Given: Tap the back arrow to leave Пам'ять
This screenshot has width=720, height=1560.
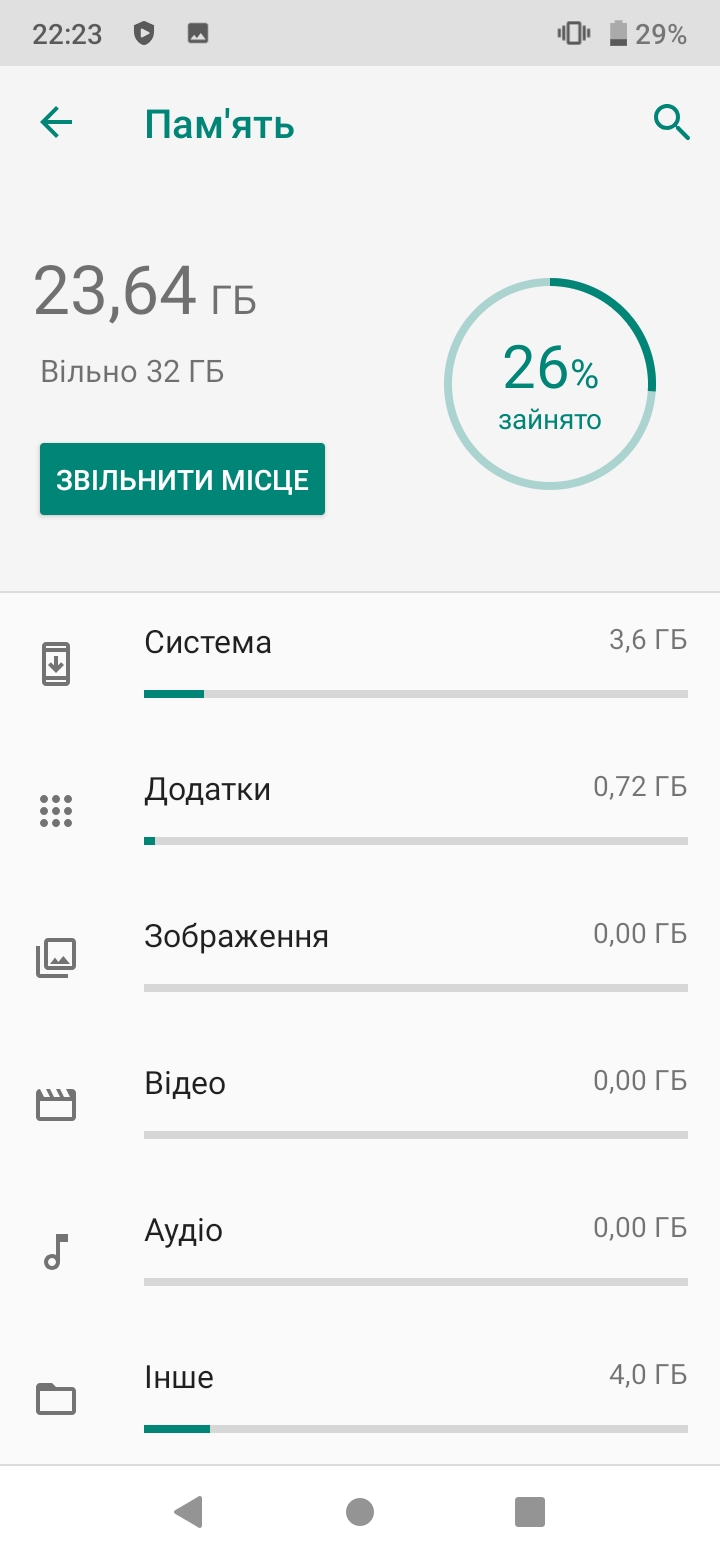Looking at the screenshot, I should [56, 122].
